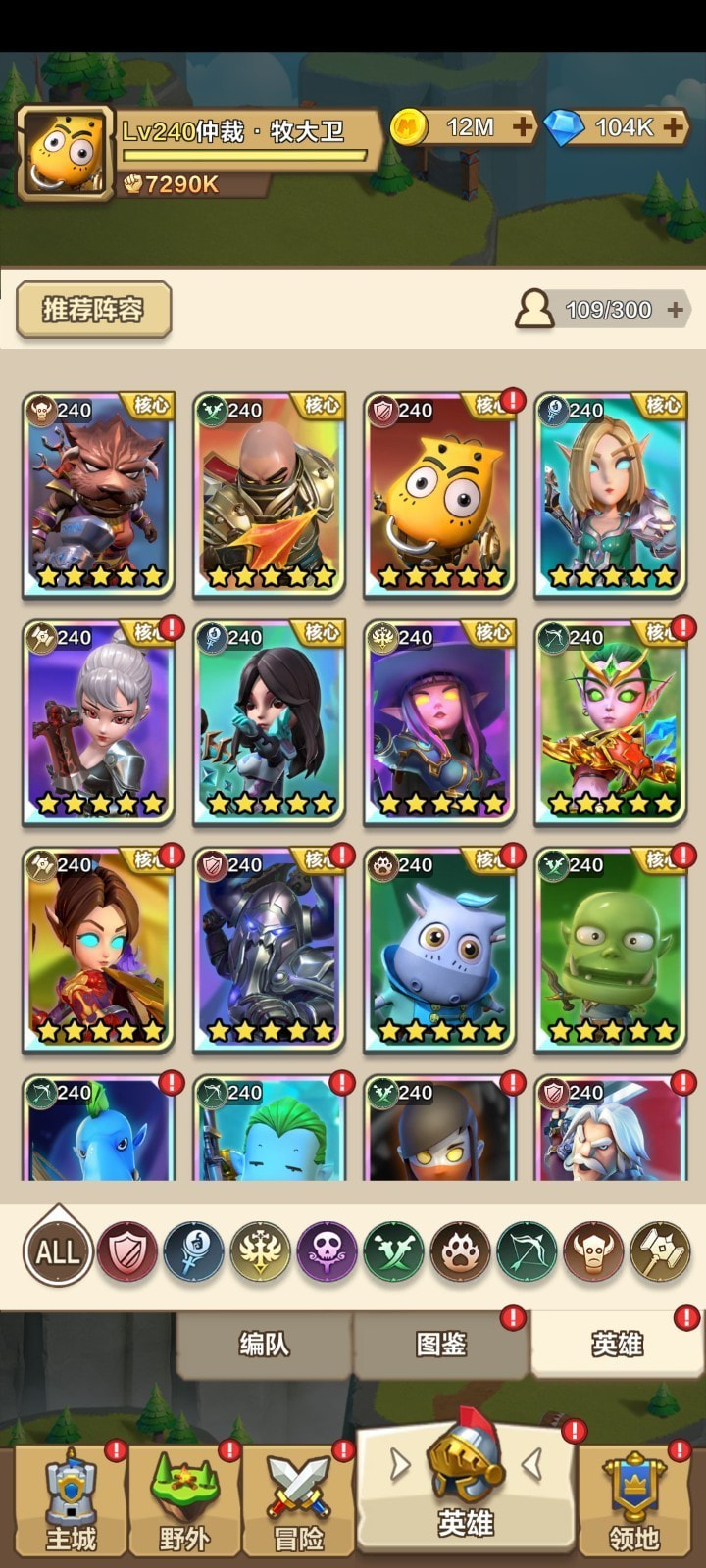Filter heroes by skull faction
Viewport: 706px width, 1568px height.
pyautogui.click(x=327, y=1251)
